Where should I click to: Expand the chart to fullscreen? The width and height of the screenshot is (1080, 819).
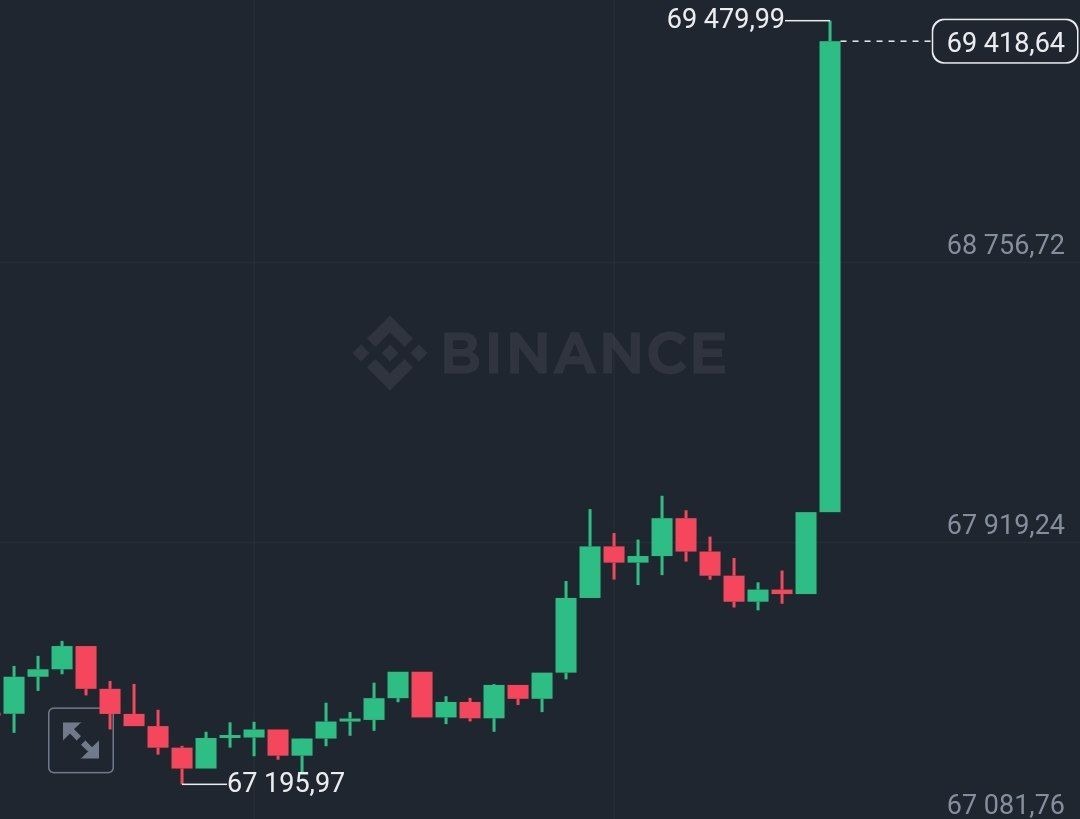coord(81,740)
